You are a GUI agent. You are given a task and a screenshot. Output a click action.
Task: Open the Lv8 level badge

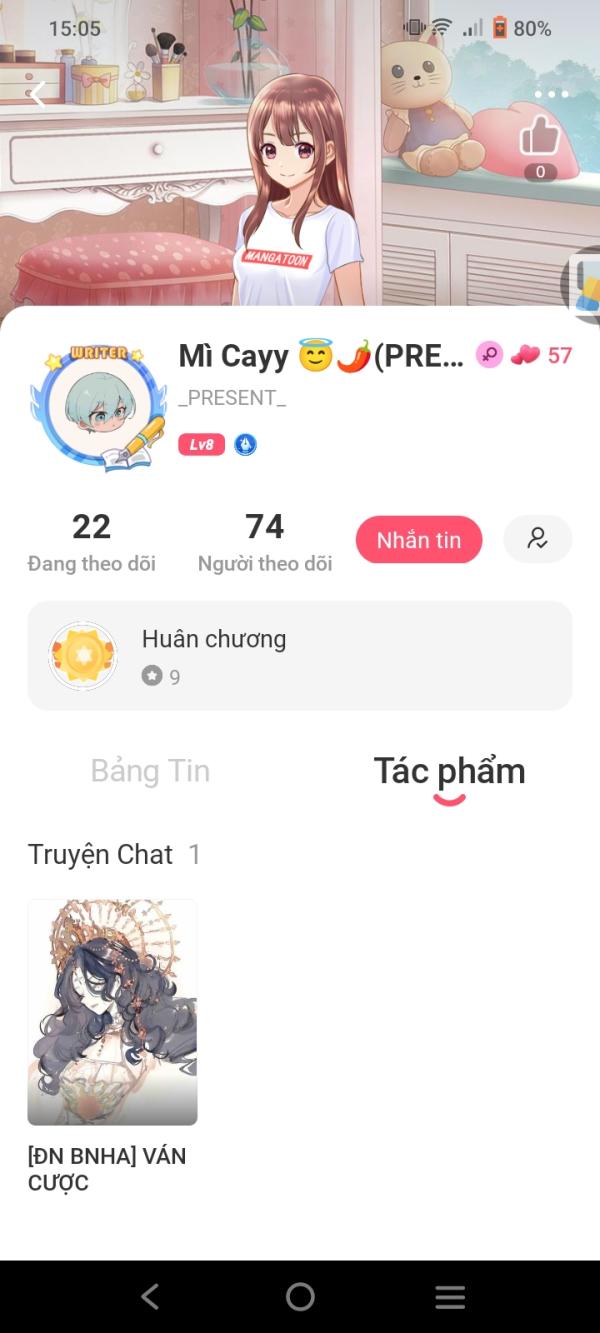(202, 444)
